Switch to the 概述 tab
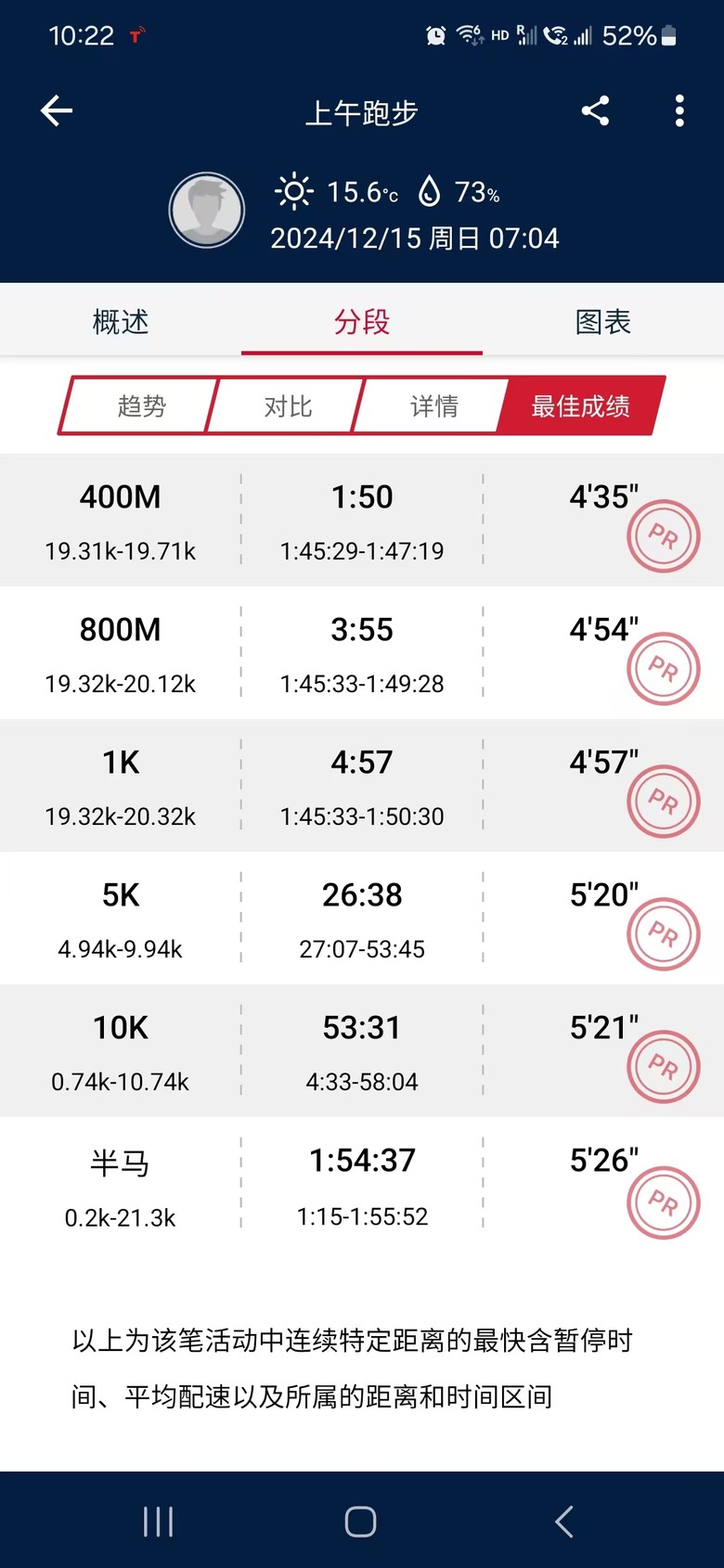724x1568 pixels. tap(121, 322)
